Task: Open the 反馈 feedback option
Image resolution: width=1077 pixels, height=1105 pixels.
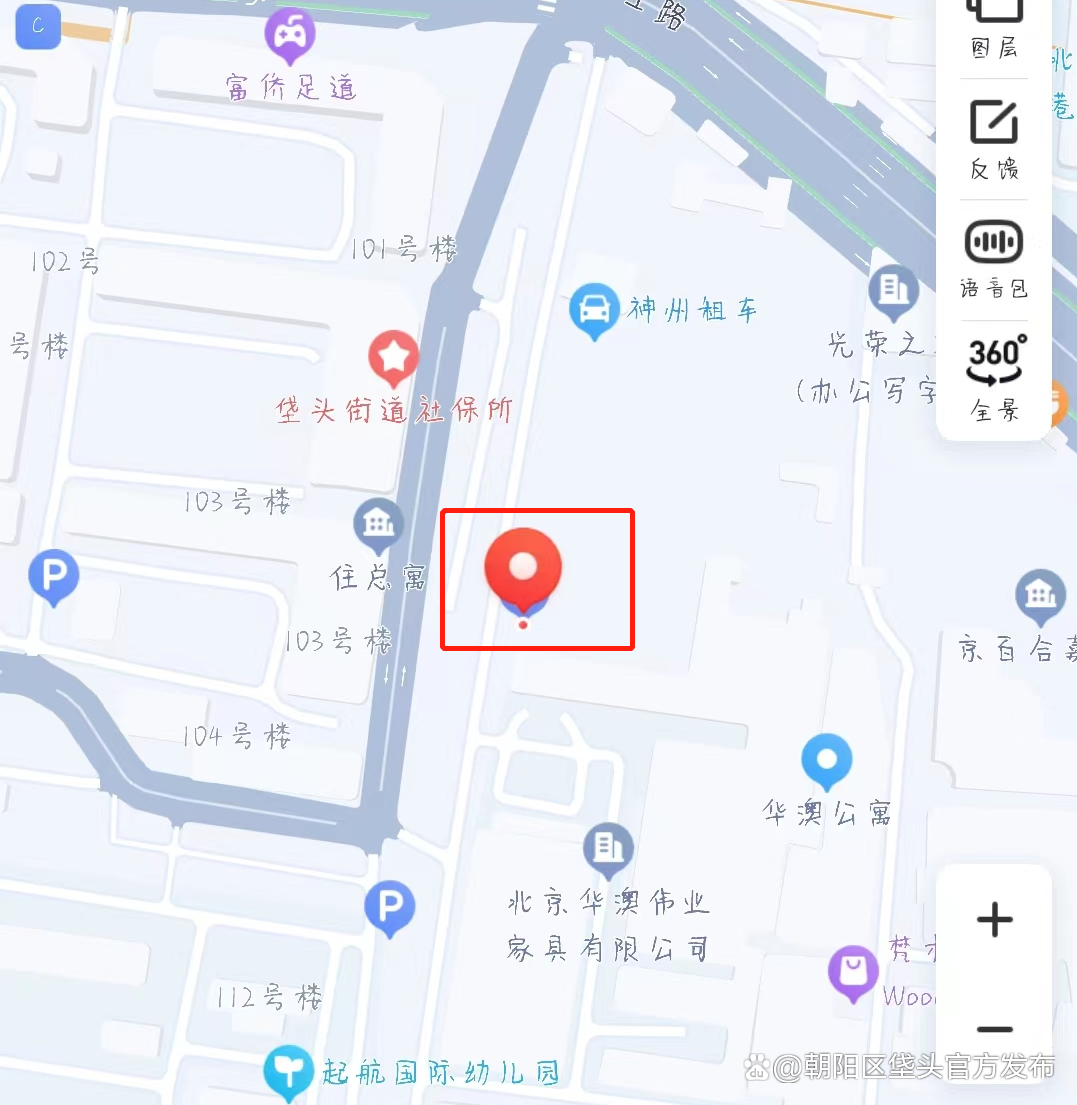Action: [x=994, y=139]
